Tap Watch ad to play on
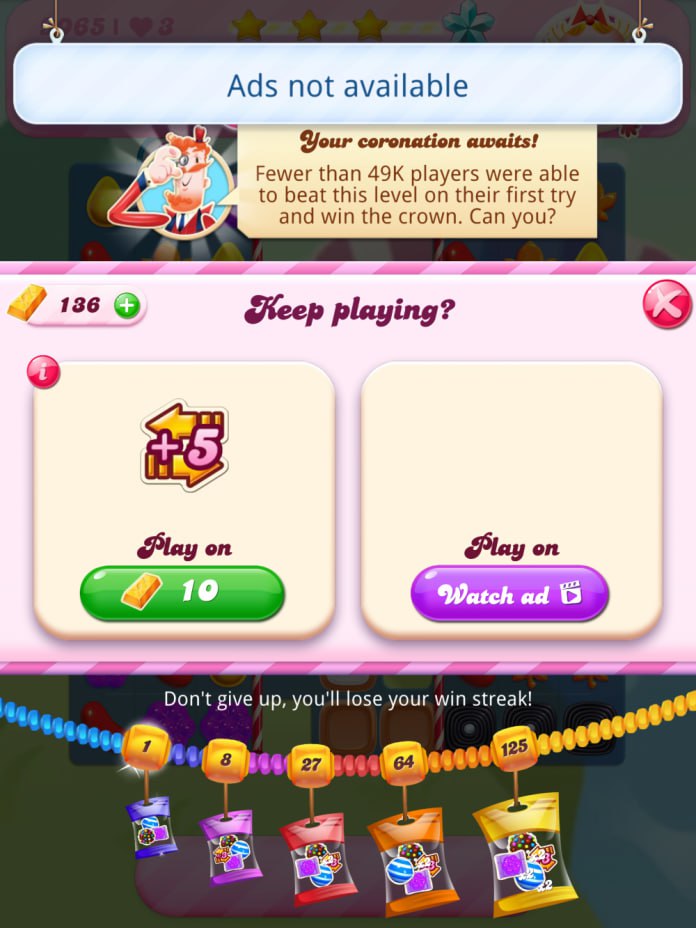 [x=510, y=594]
